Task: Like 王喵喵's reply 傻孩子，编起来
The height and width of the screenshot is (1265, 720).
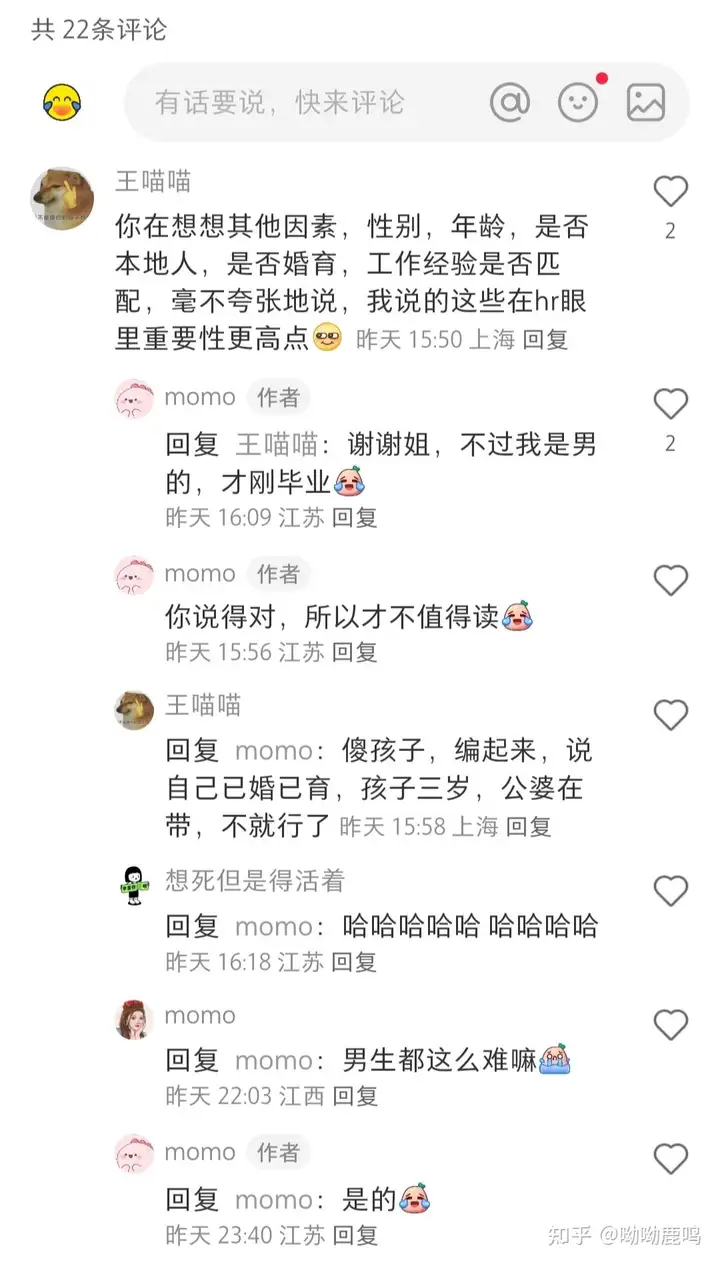Action: coord(670,714)
